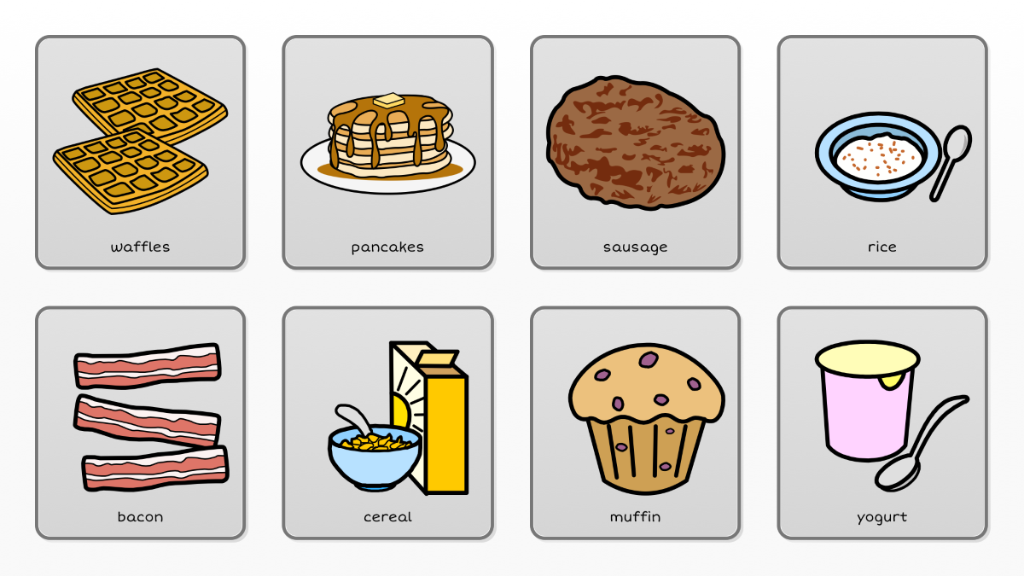
Task: Choose the muffin card
Action: [635, 422]
